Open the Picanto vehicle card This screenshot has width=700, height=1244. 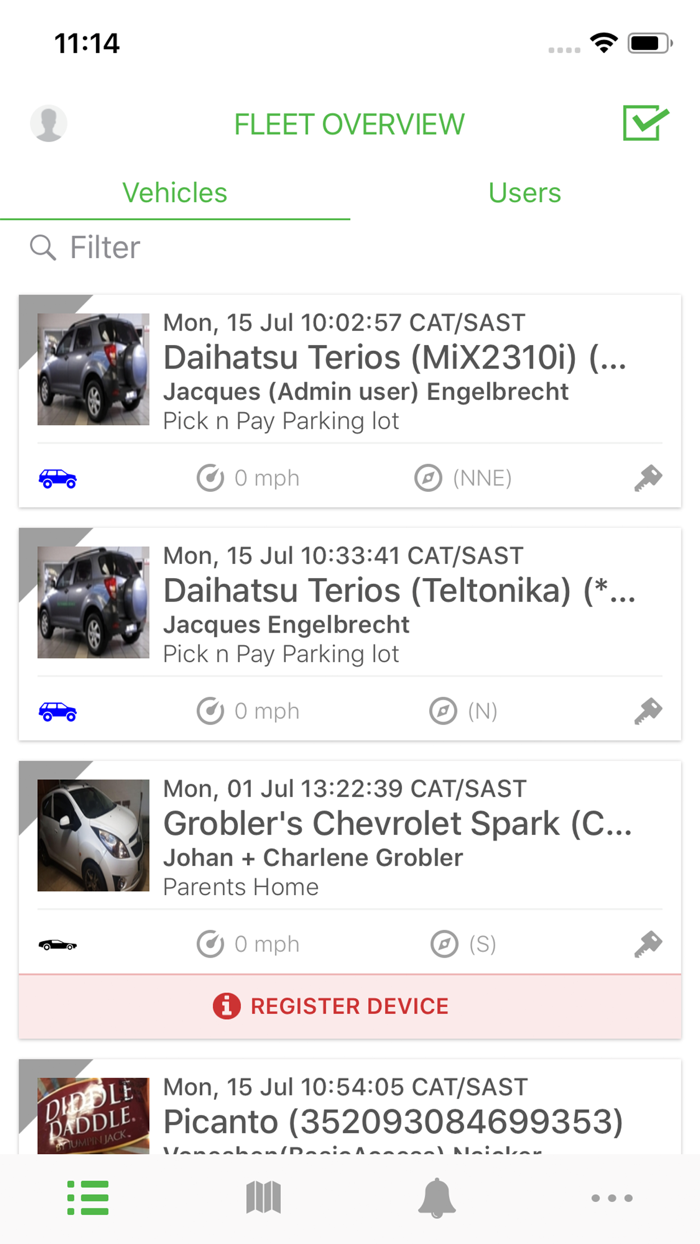click(x=392, y=1121)
